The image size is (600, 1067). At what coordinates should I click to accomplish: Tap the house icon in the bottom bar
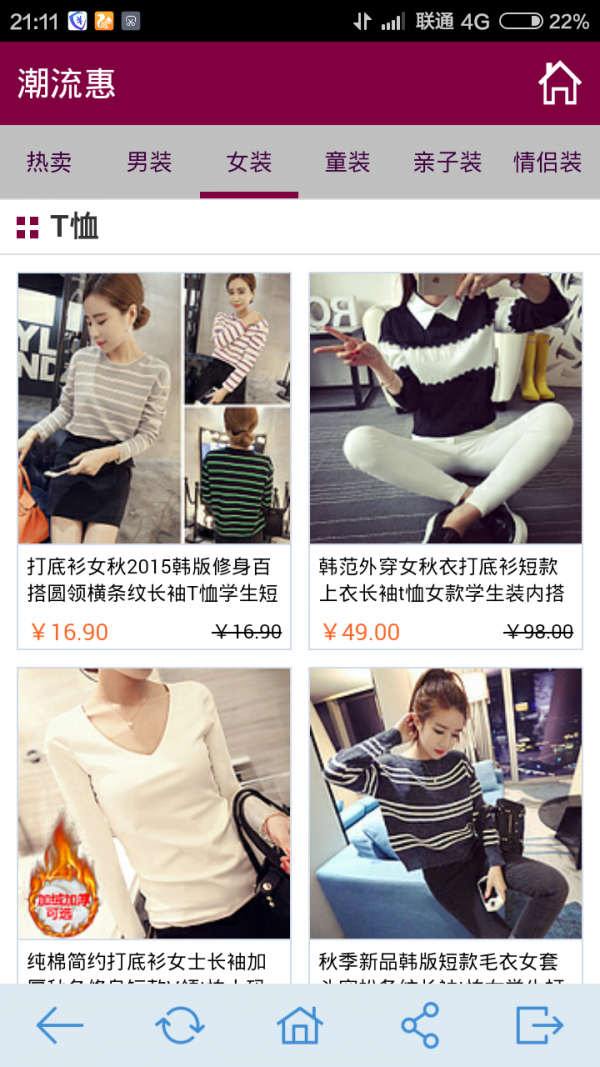click(300, 1025)
